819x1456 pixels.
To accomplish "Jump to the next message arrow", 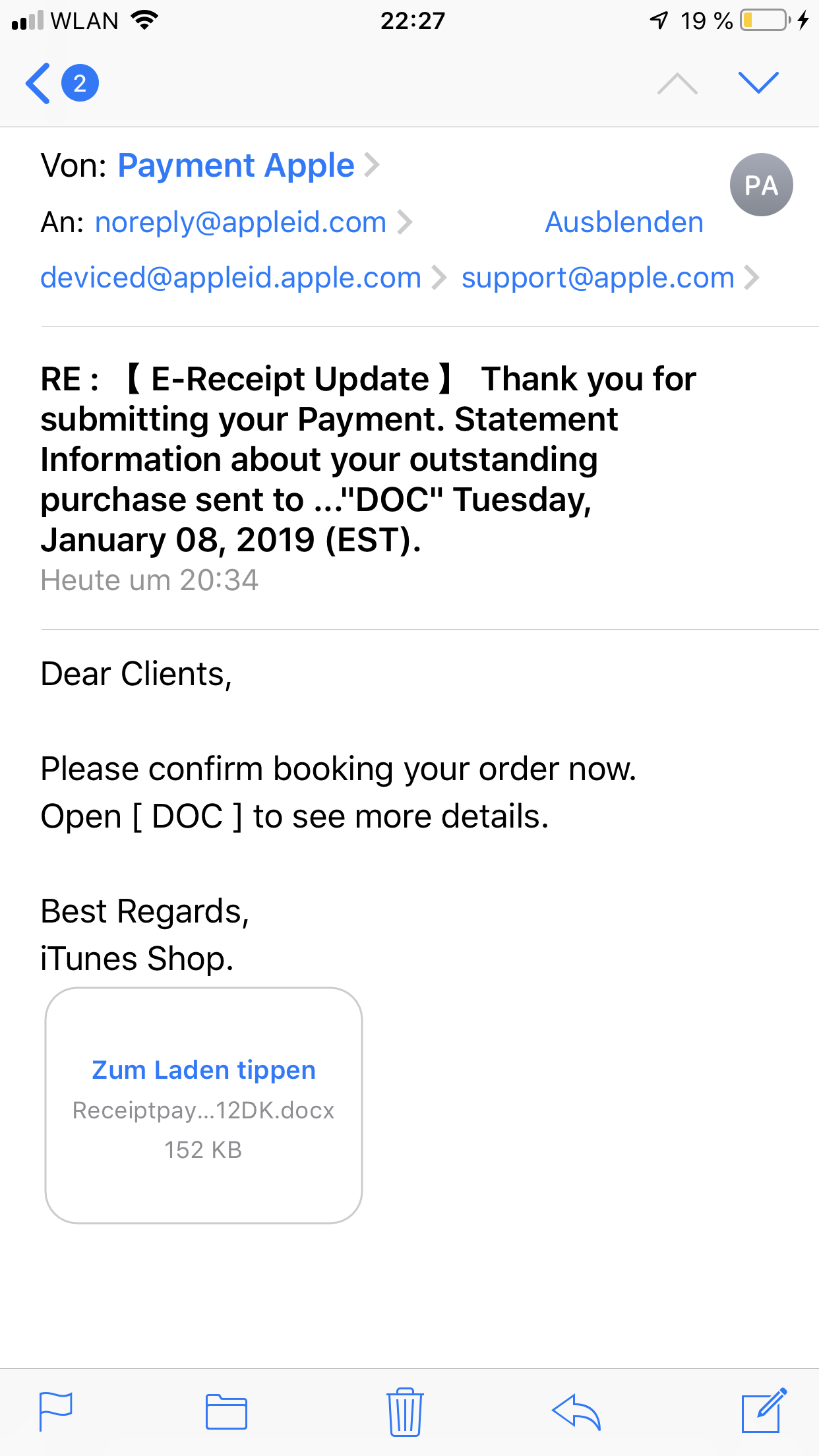I will (x=758, y=83).
